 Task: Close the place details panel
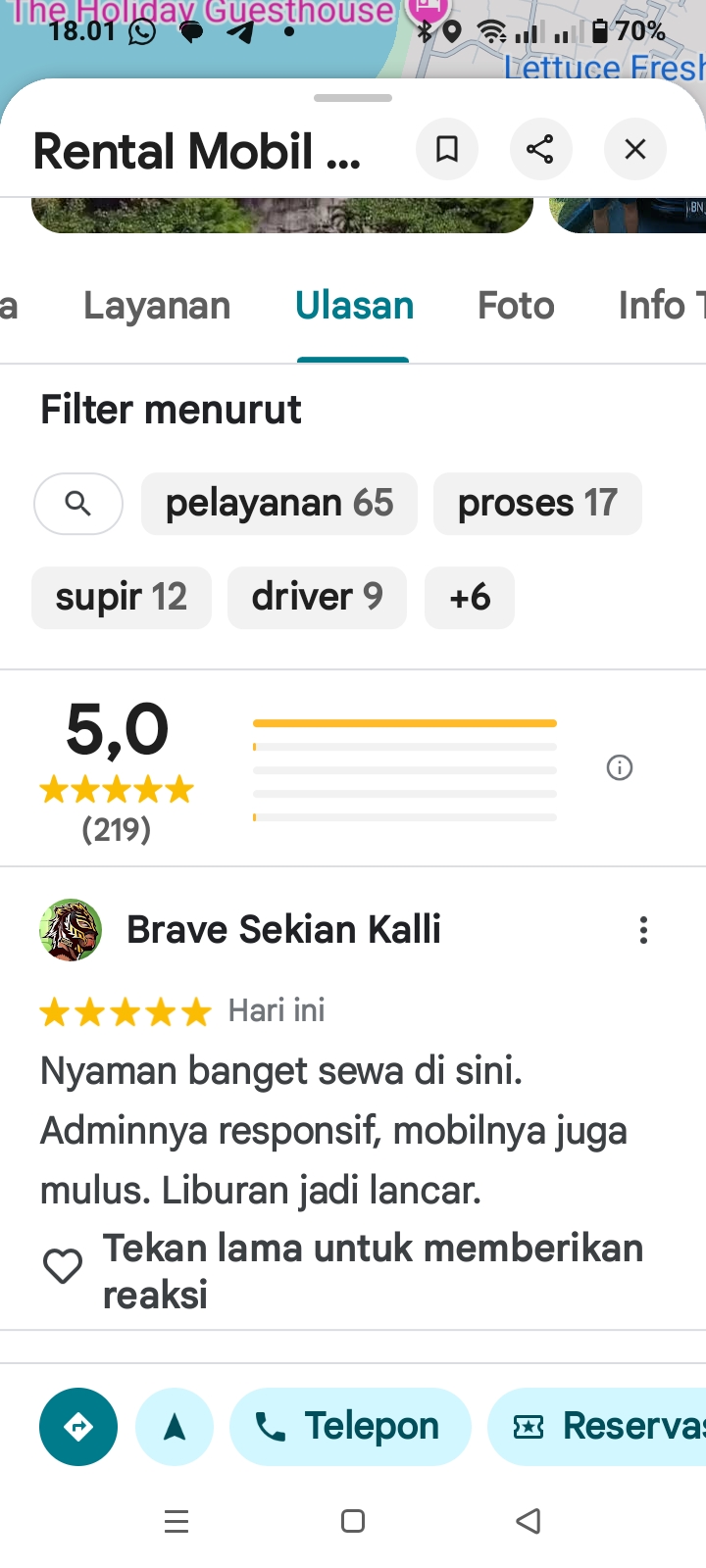pos(635,149)
